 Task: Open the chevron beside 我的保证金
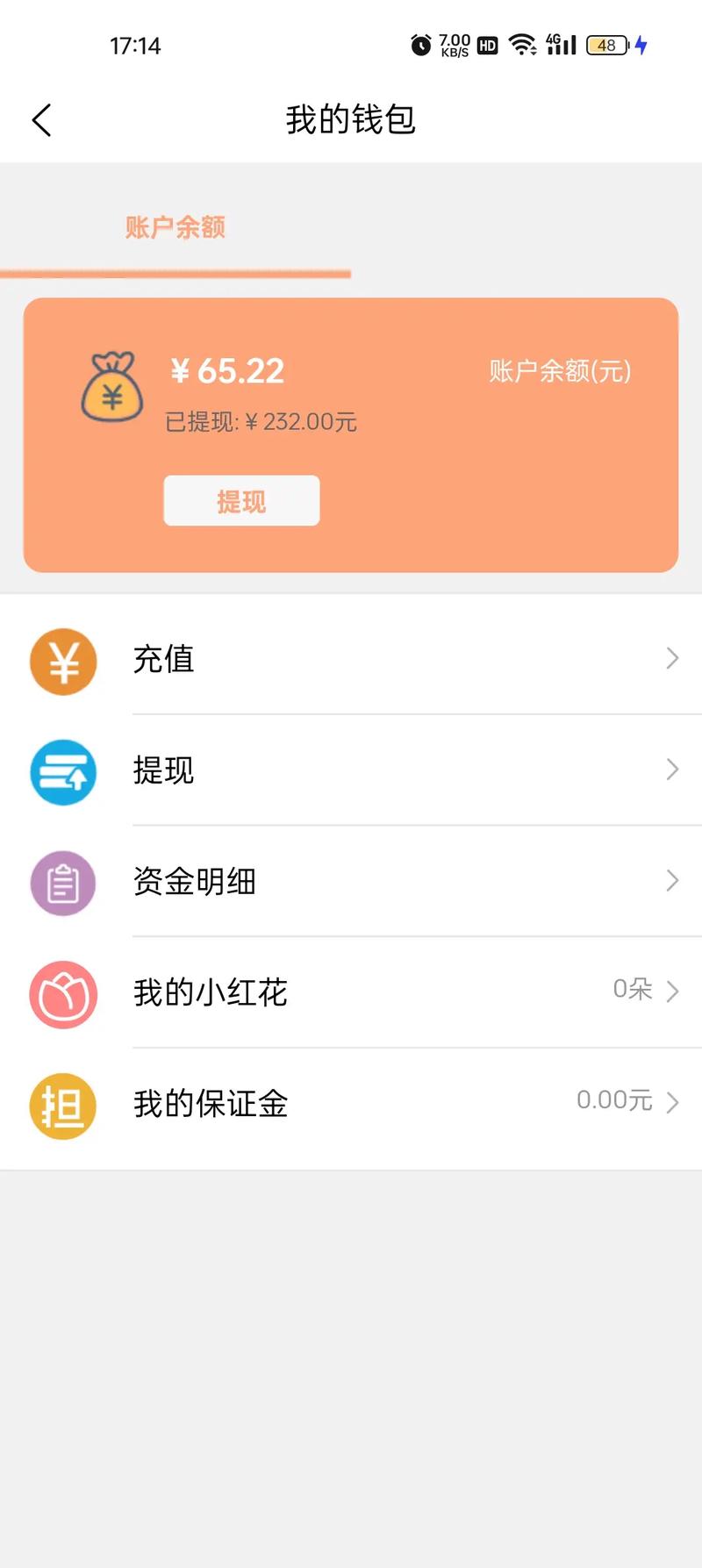tap(672, 1103)
